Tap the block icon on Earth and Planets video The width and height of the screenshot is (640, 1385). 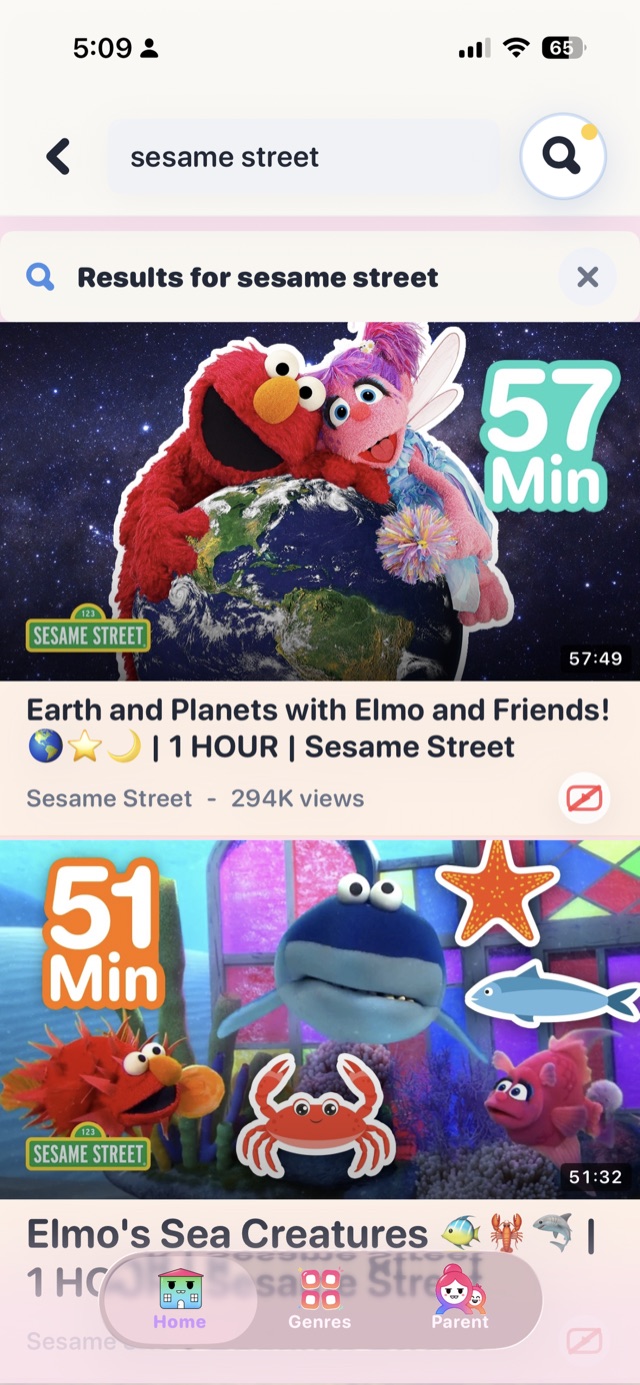tap(584, 798)
